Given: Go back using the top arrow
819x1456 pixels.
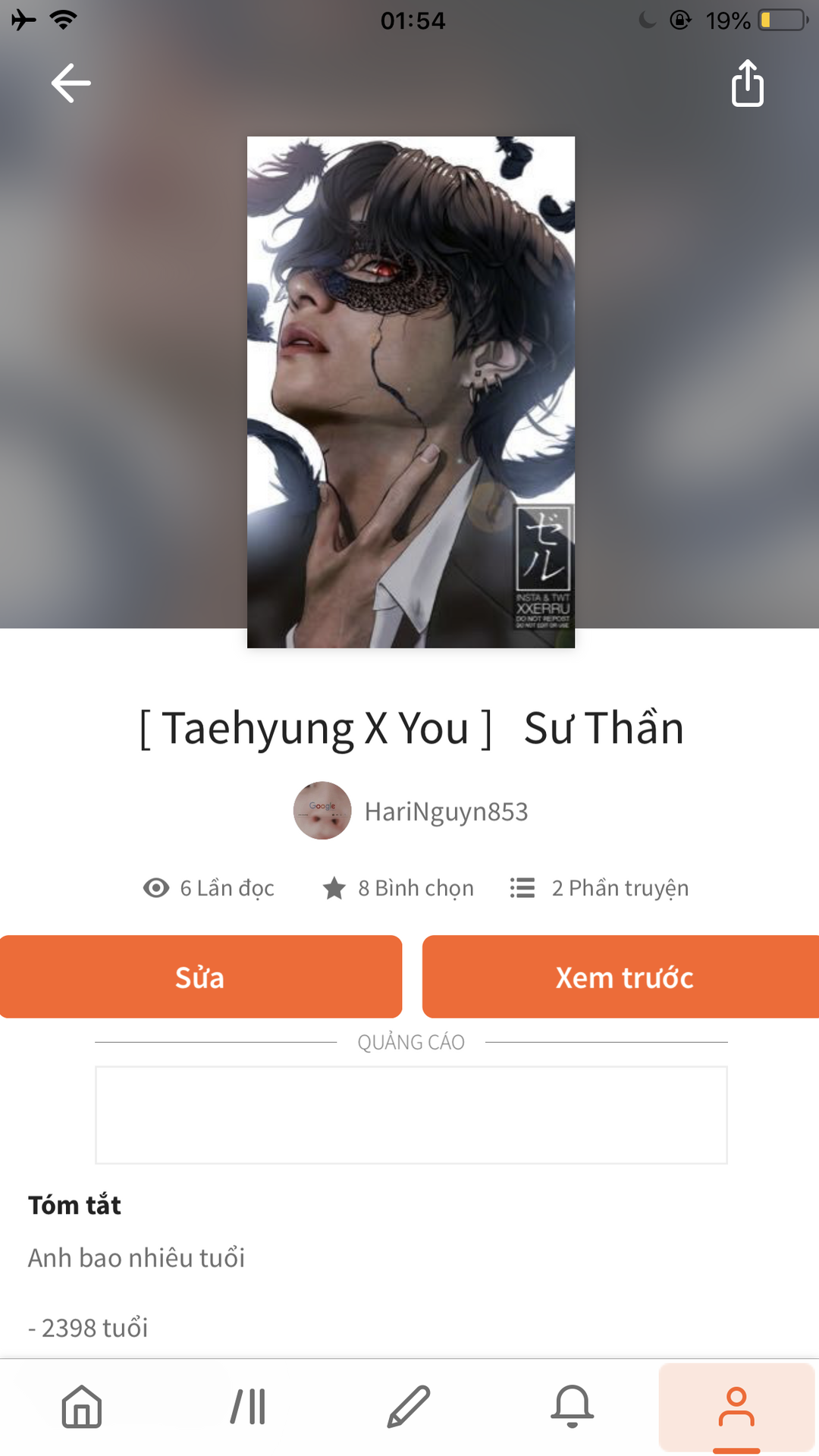Looking at the screenshot, I should point(71,83).
